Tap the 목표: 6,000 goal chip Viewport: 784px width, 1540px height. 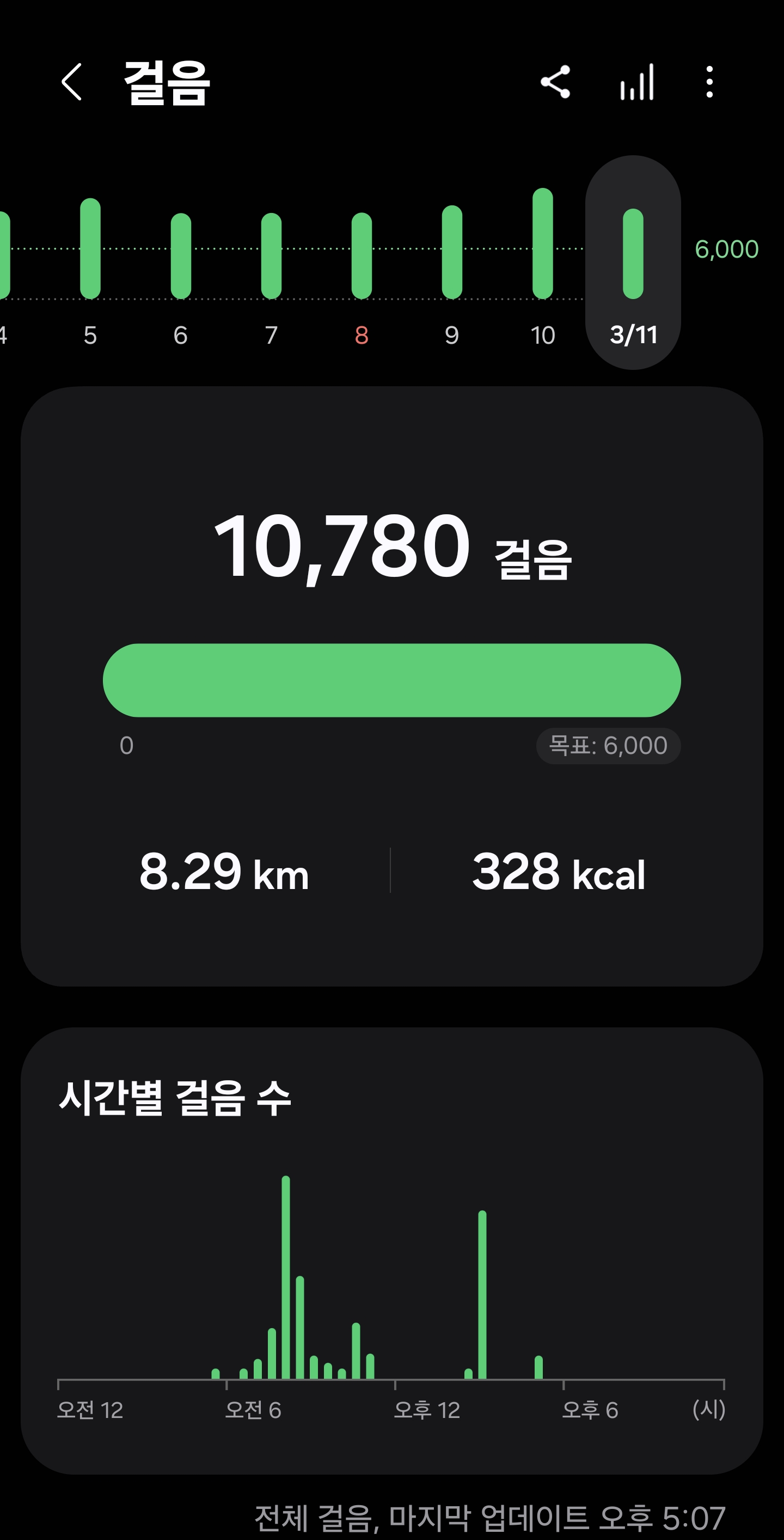(x=608, y=746)
